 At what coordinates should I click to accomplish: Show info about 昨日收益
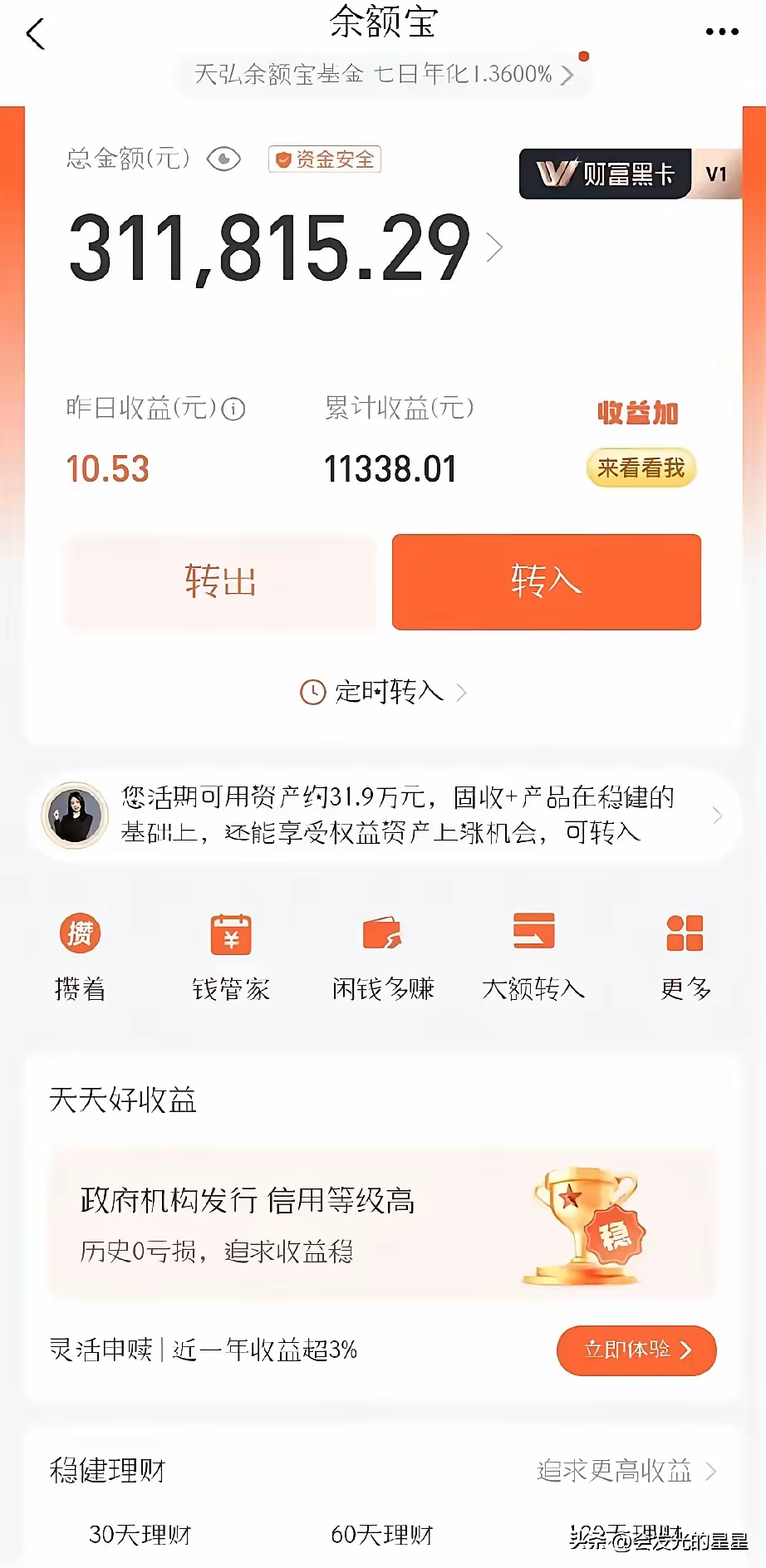[x=234, y=409]
